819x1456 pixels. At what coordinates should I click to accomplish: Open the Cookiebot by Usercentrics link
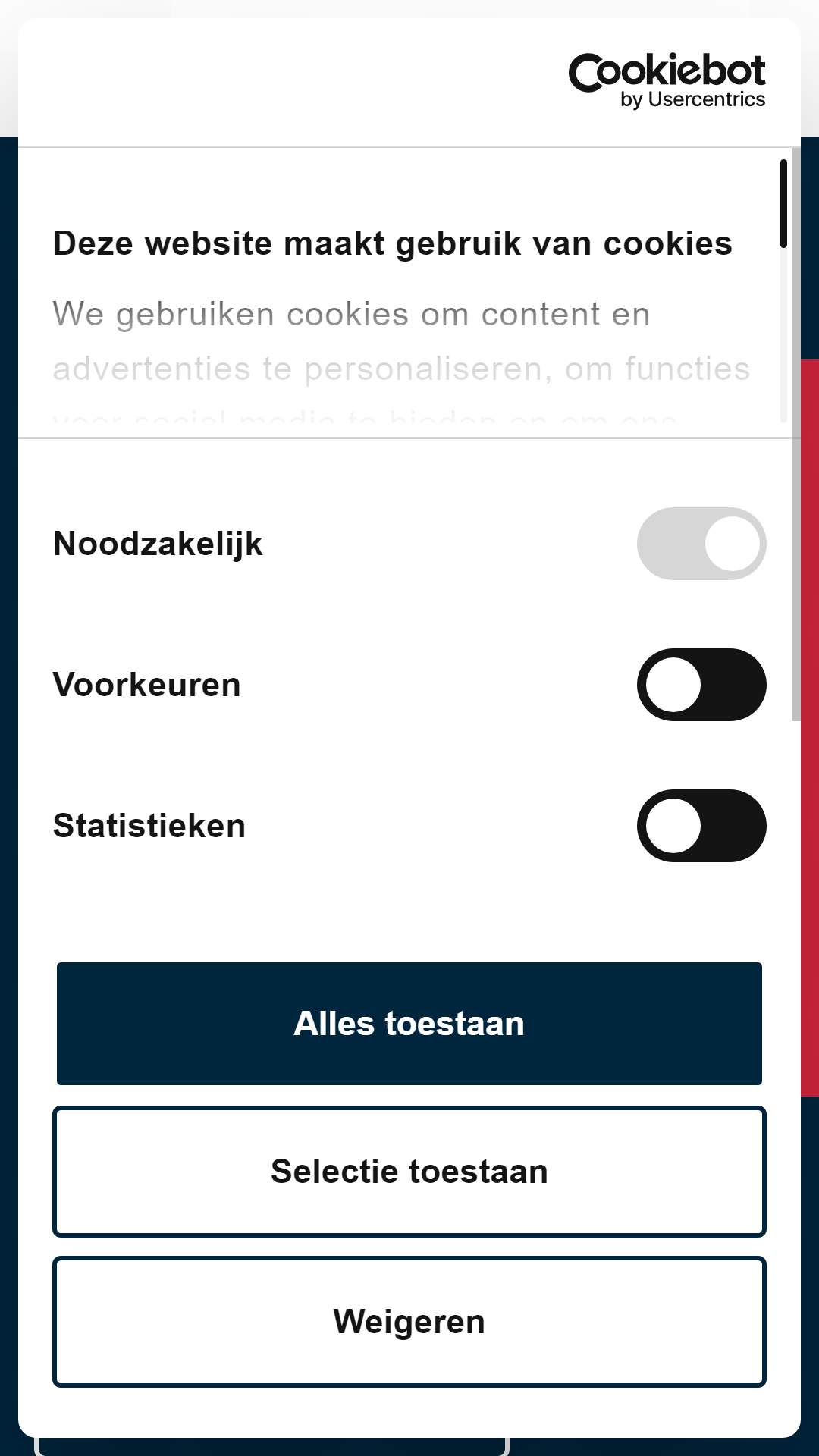coord(667,81)
